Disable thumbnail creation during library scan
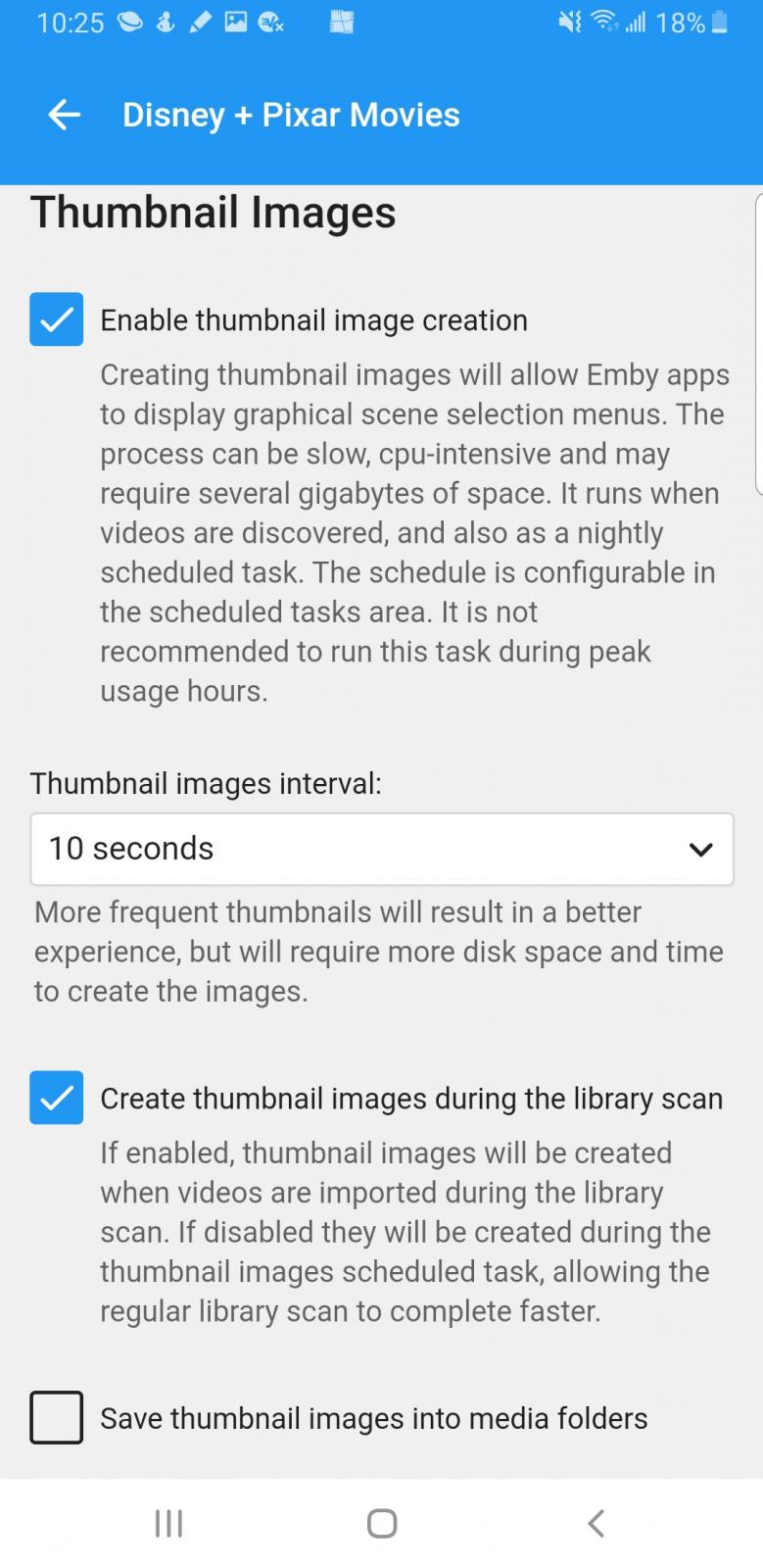This screenshot has width=763, height=1568. coord(57,1098)
